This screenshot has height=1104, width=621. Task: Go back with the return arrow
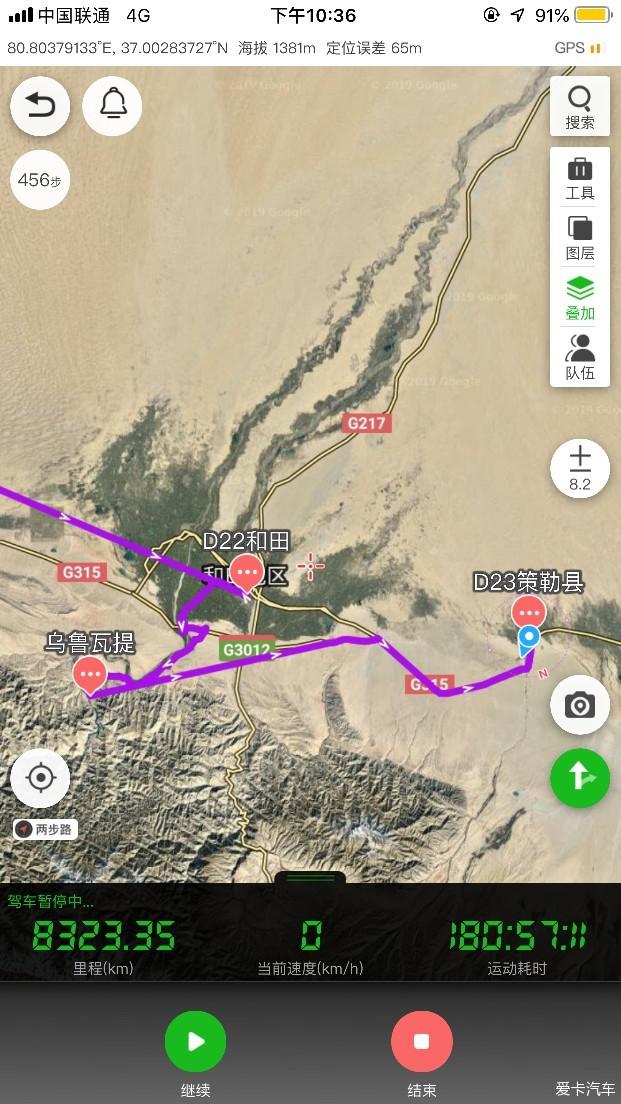tap(40, 106)
